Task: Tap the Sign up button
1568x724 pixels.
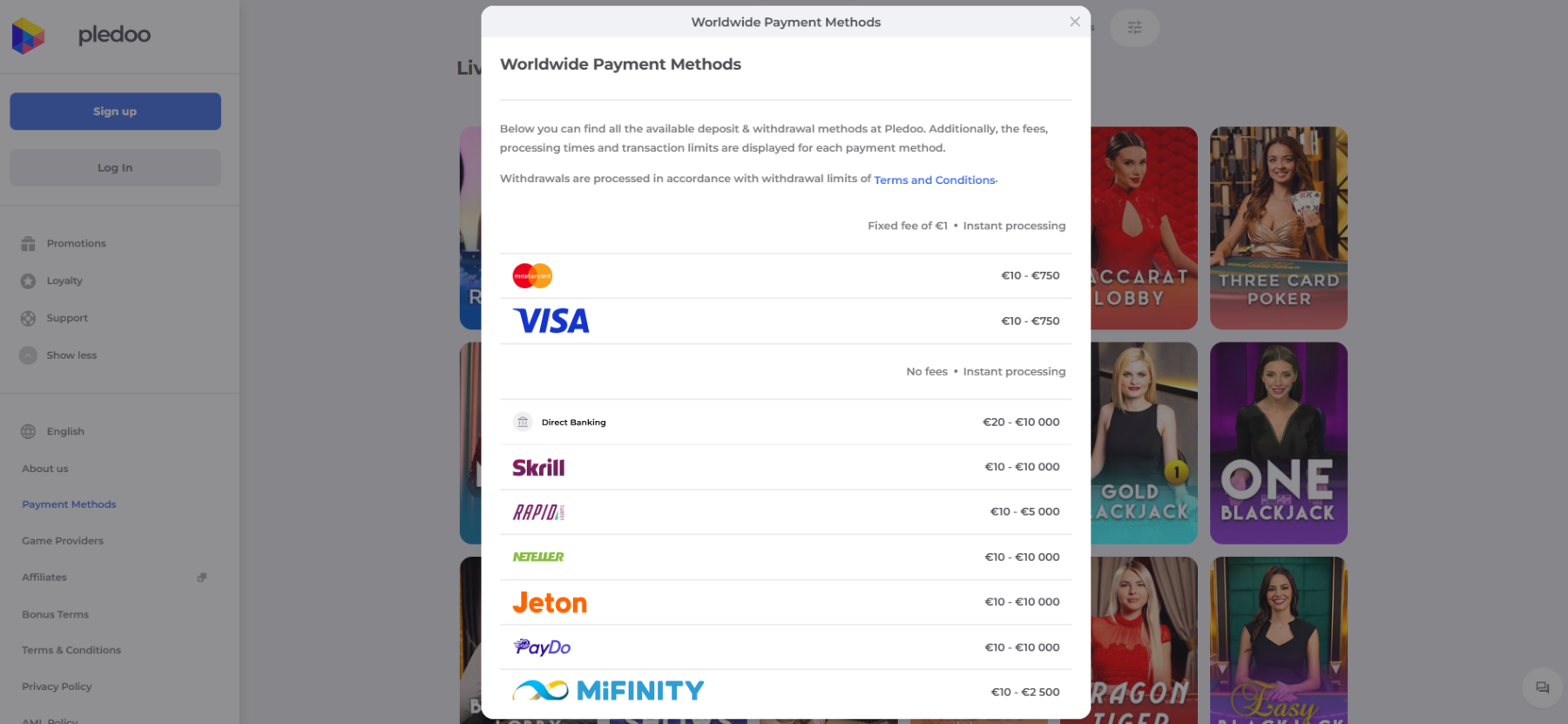Action: click(x=115, y=112)
